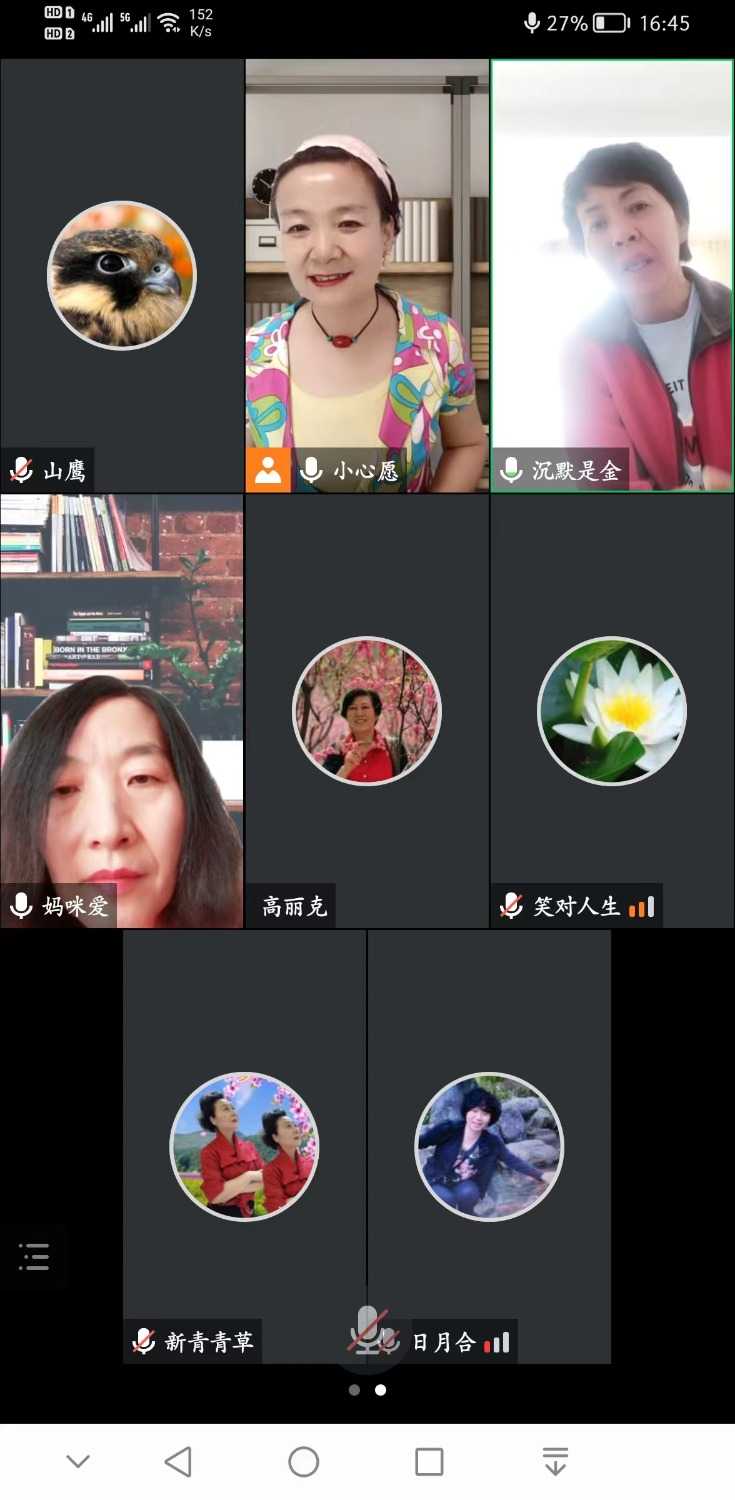735x1500 pixels.
Task: Open the participant list menu icon
Action: (34, 1257)
